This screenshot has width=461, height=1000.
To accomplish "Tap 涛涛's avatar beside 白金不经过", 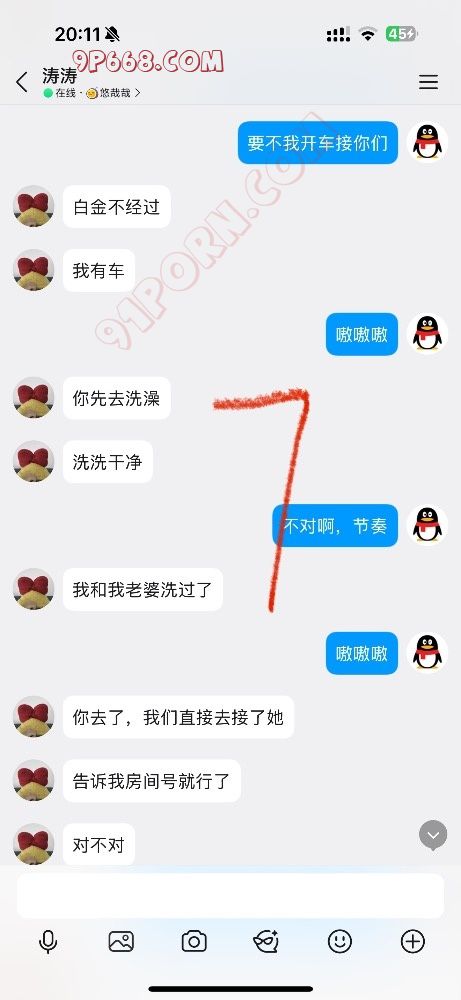I will 34,206.
